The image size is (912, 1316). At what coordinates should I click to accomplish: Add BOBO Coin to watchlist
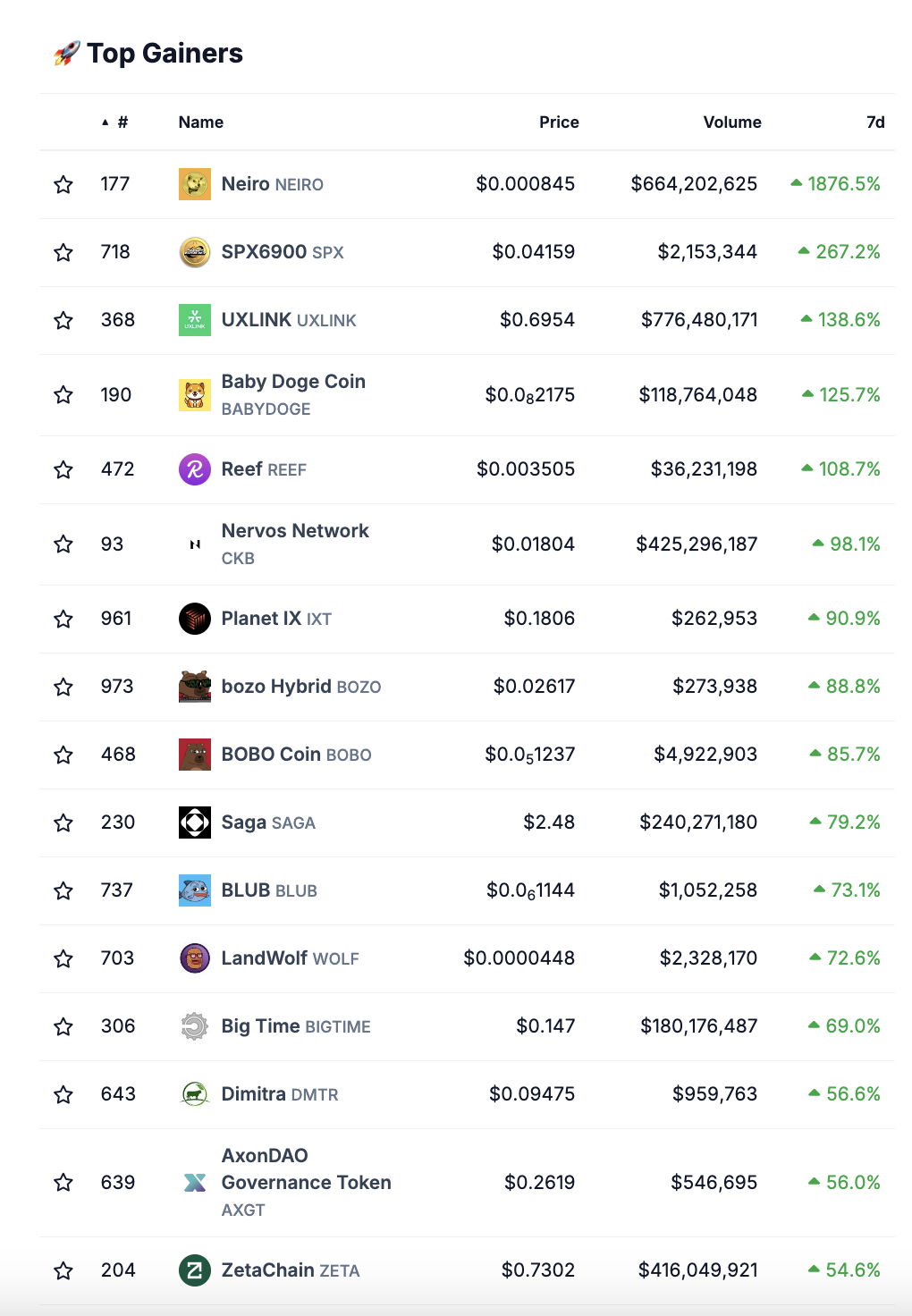point(63,755)
